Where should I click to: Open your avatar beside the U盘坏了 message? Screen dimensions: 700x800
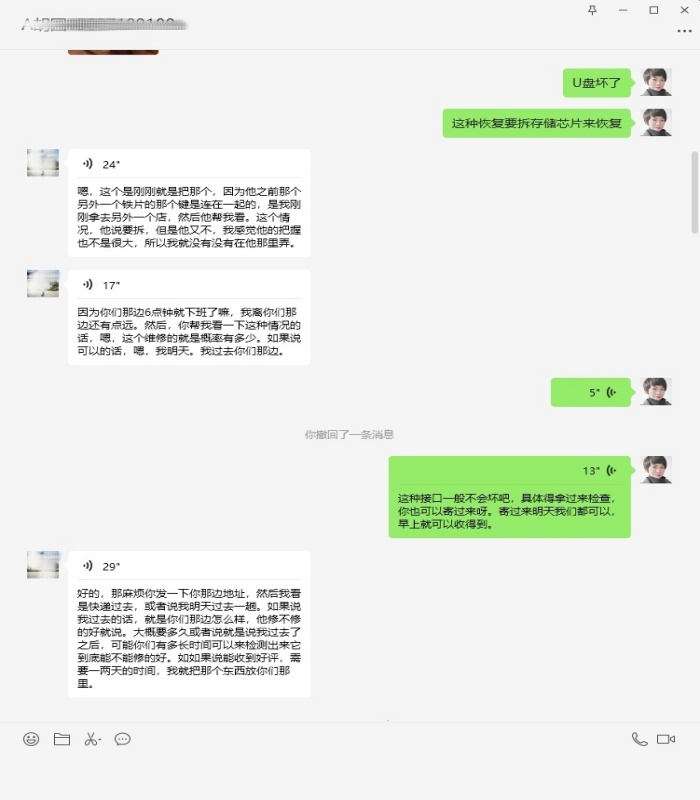point(656,83)
